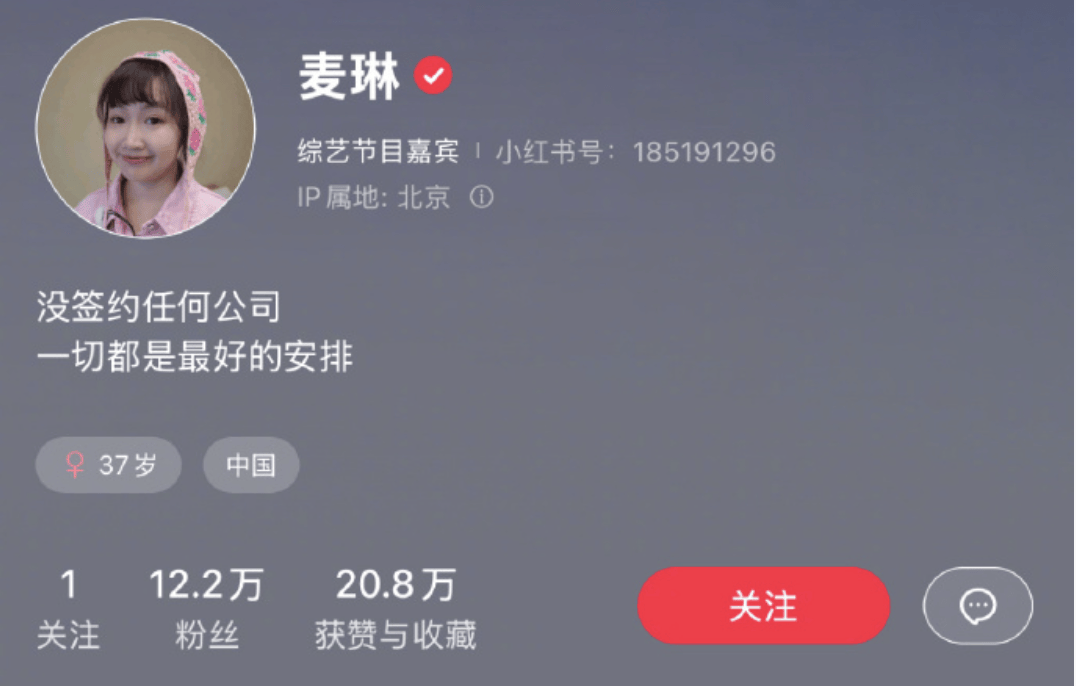Open the 12.2万 粉丝 followers list
The height and width of the screenshot is (686, 1076).
tap(206, 608)
